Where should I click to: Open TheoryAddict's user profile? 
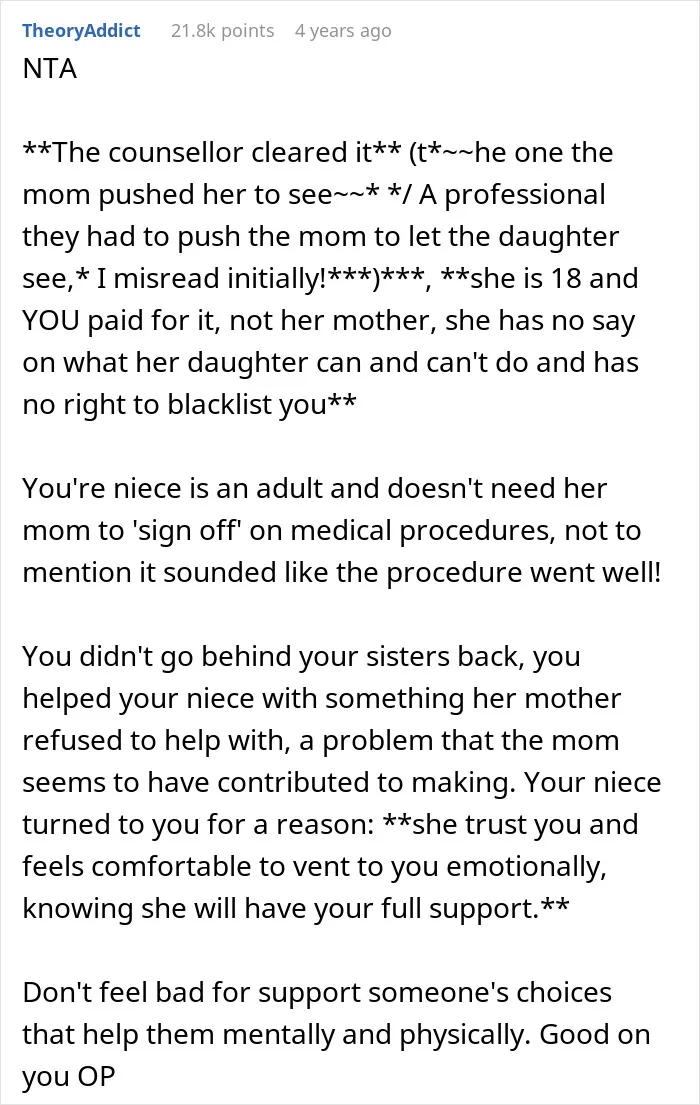pos(81,31)
